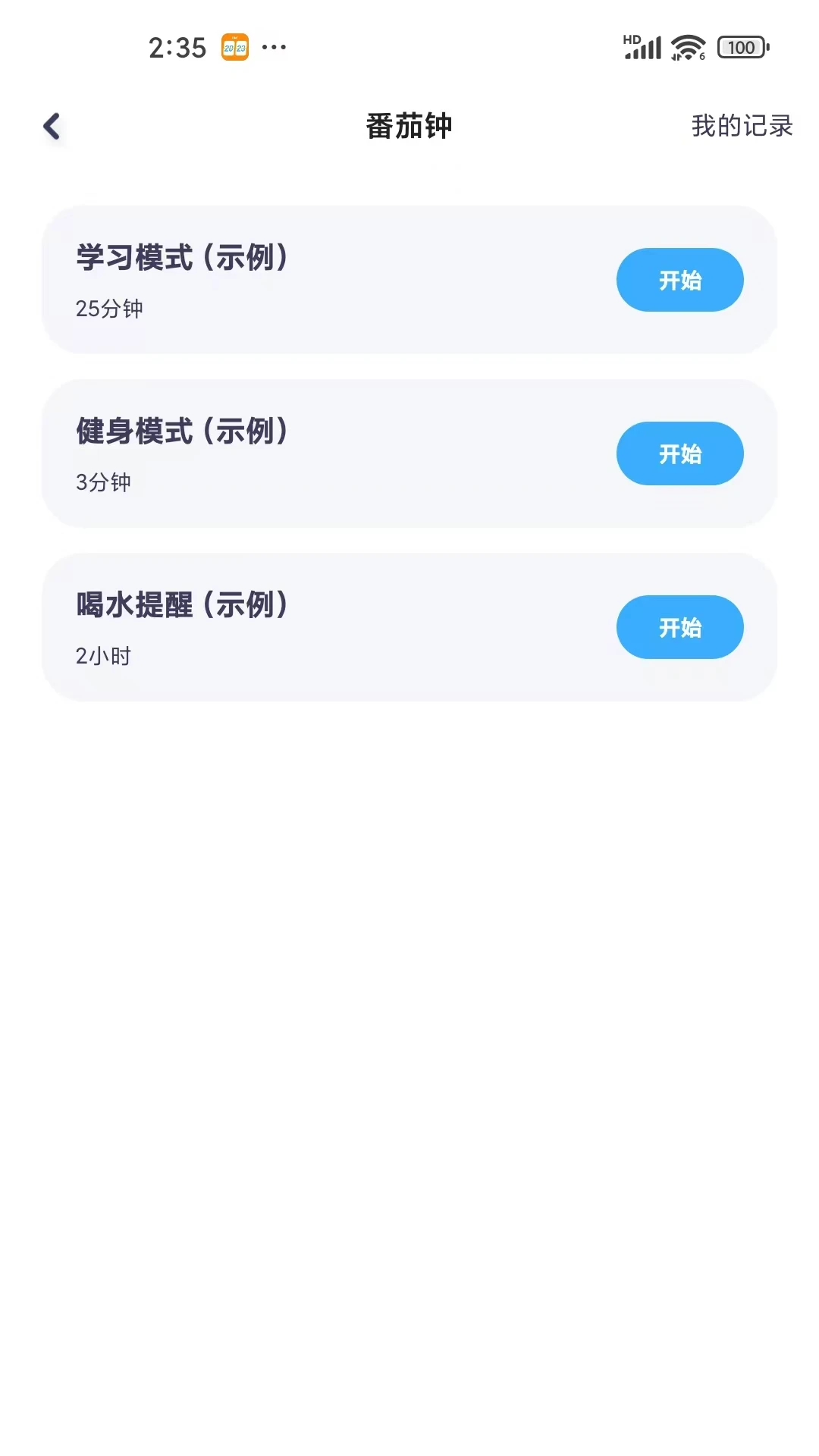Tap the 3分钟 duration label
This screenshot has width=819, height=1456.
tap(104, 482)
